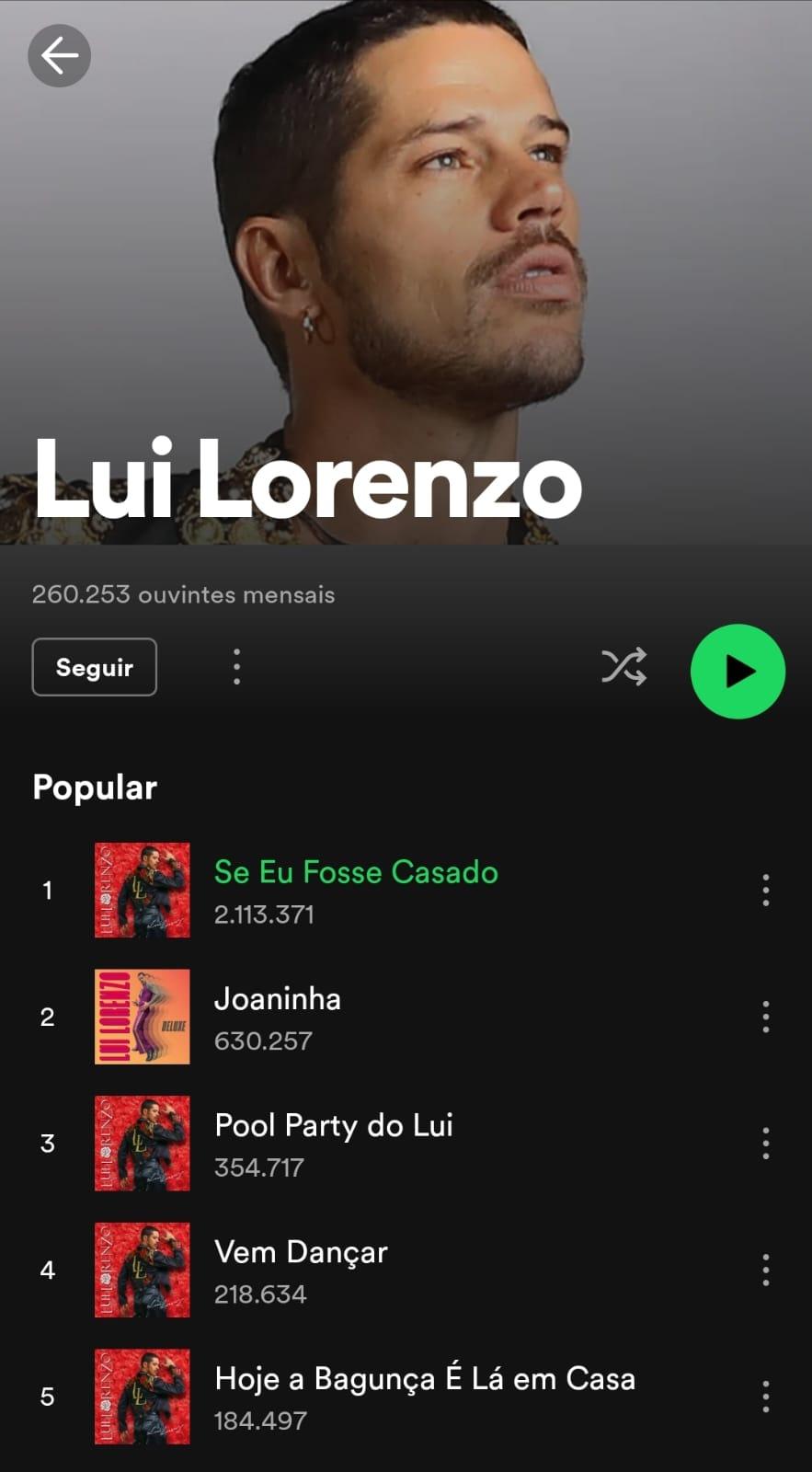Start playback with the green play button
812x1472 pixels.
738,671
